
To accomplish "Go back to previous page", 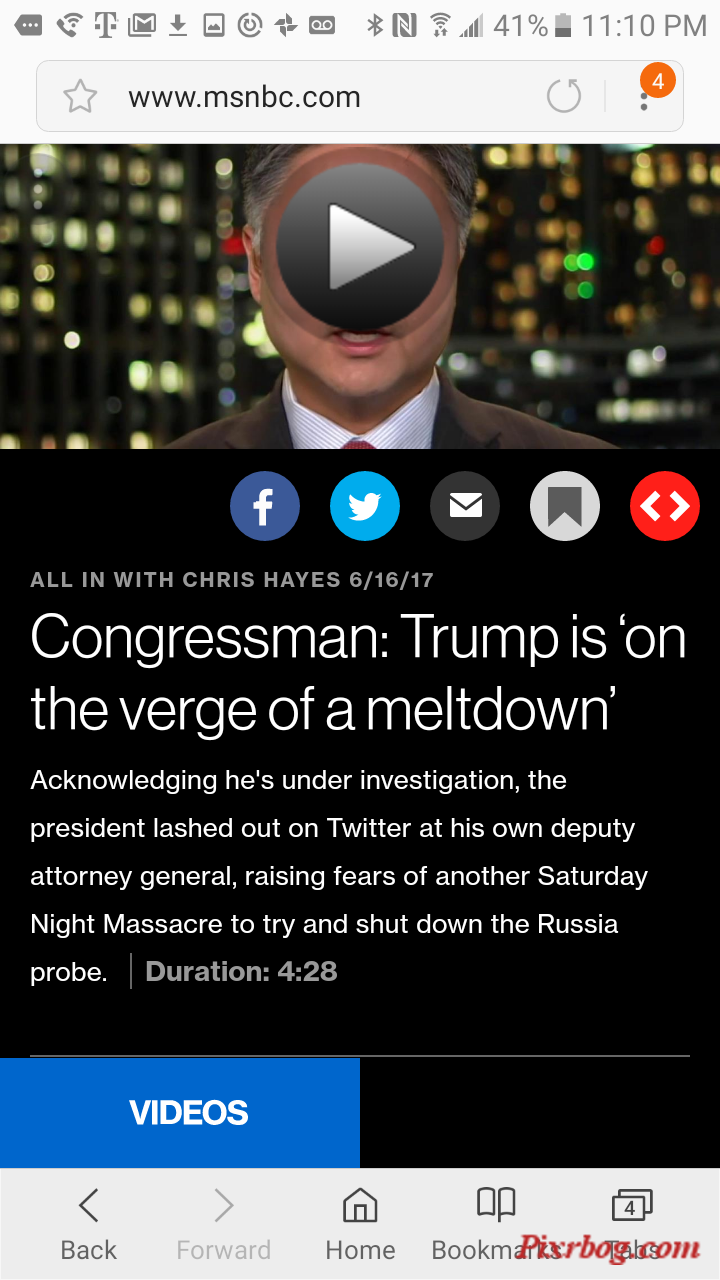I will 88,1223.
